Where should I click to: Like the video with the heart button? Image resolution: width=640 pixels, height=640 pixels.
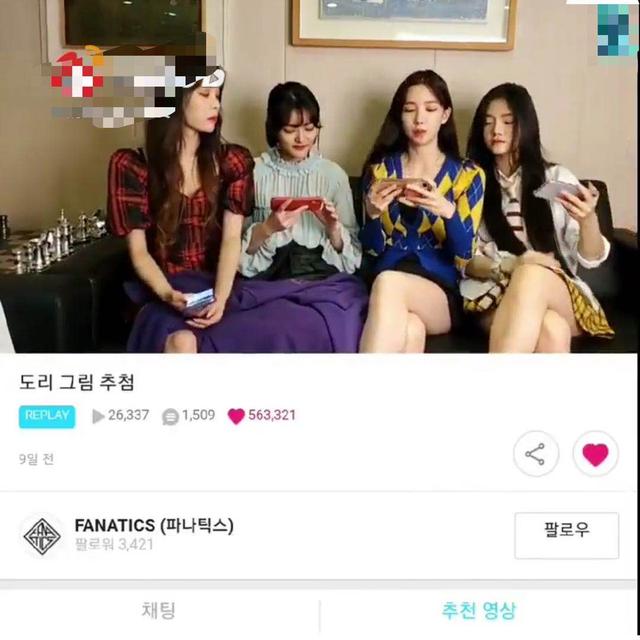pos(595,454)
